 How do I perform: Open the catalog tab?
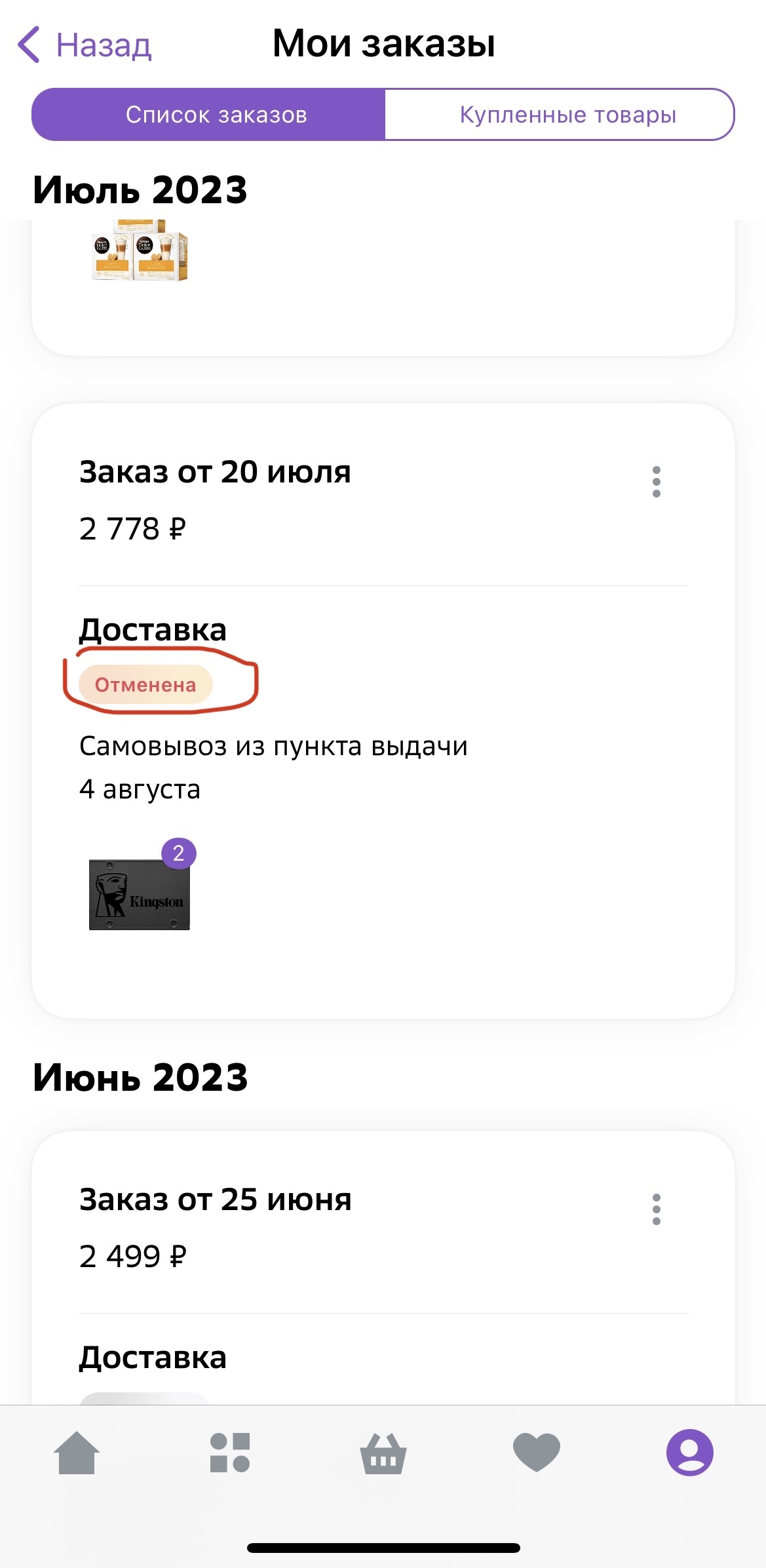tap(230, 1453)
